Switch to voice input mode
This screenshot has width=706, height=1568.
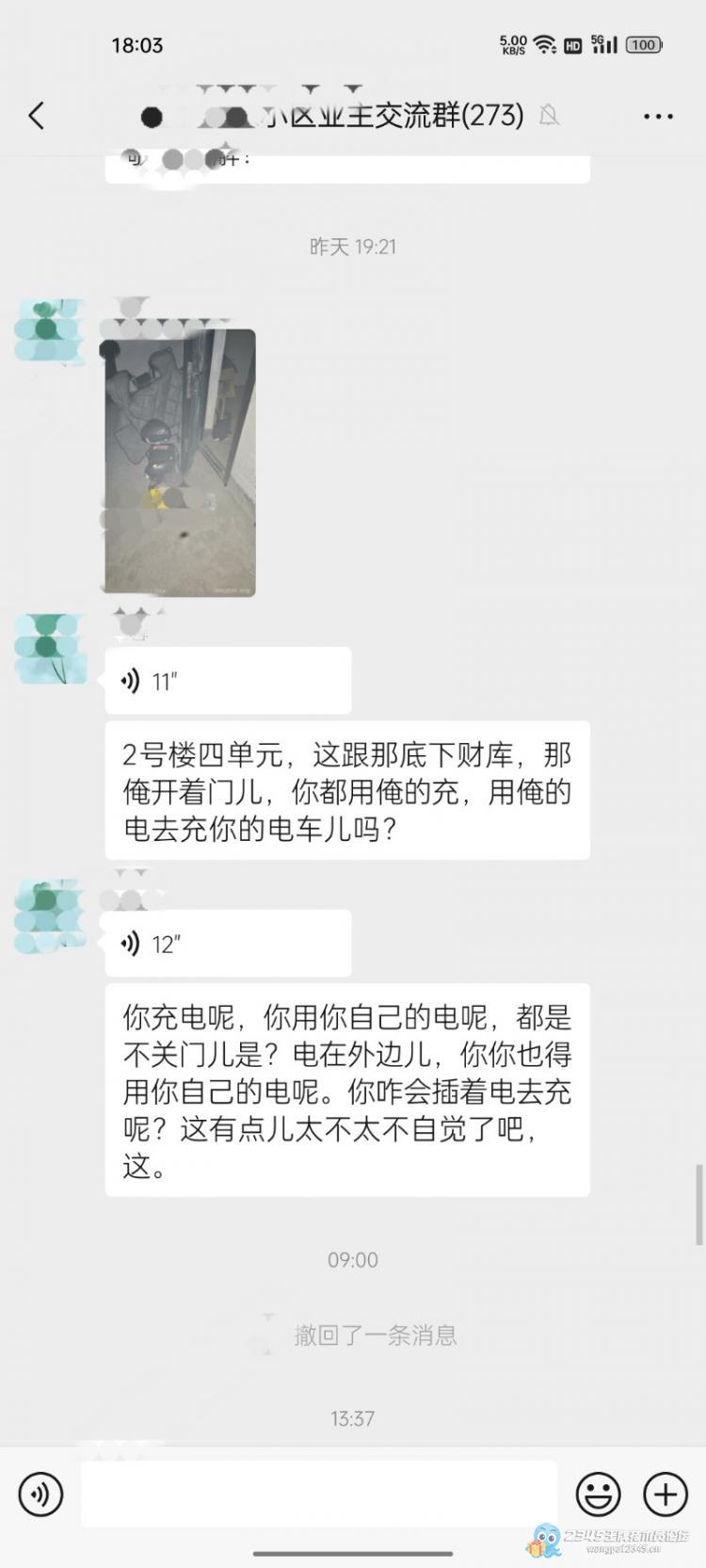(40, 1495)
